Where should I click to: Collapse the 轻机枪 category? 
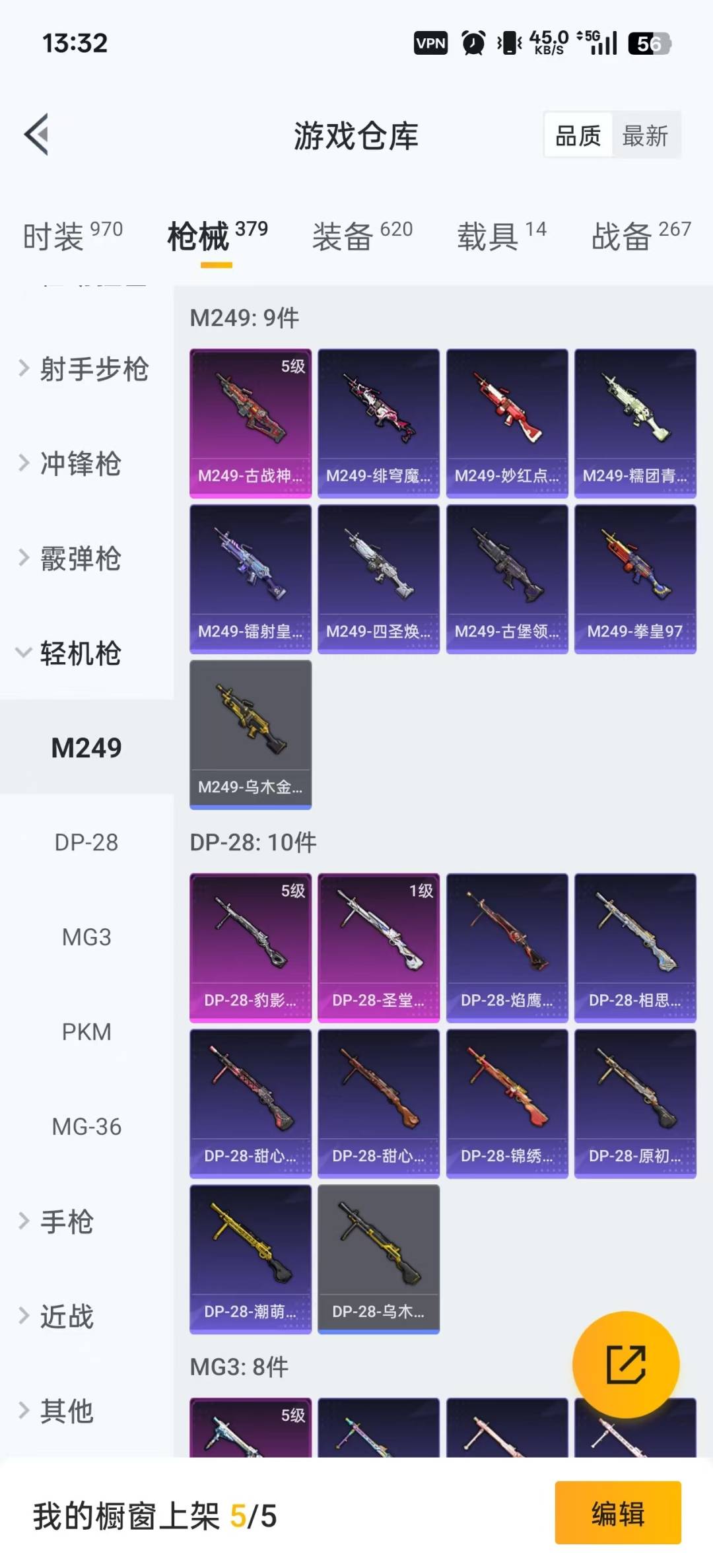point(79,654)
